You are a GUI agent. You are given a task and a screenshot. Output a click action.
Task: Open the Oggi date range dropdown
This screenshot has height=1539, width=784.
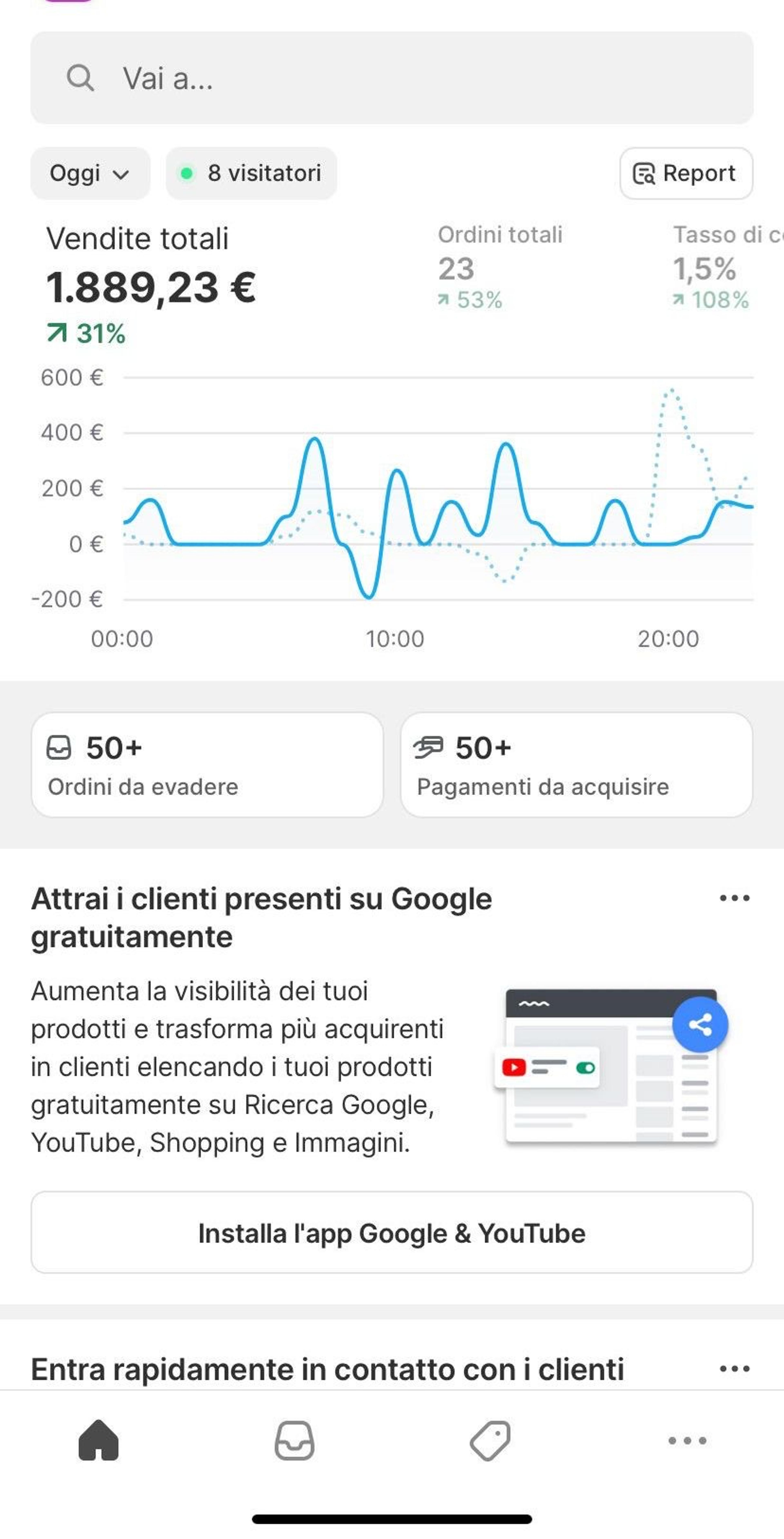coord(90,173)
